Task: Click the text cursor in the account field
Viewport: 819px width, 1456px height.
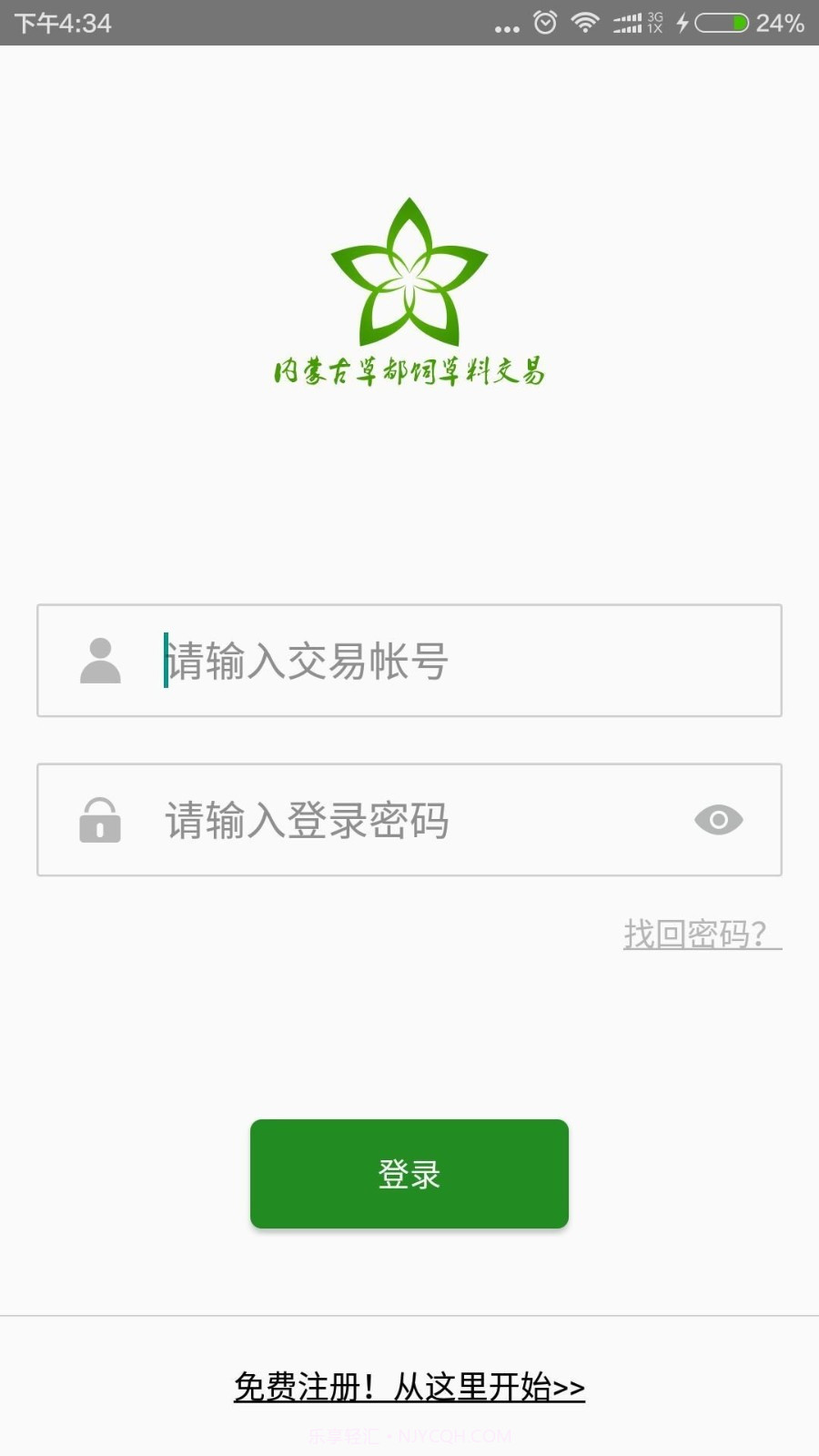Action: click(165, 662)
